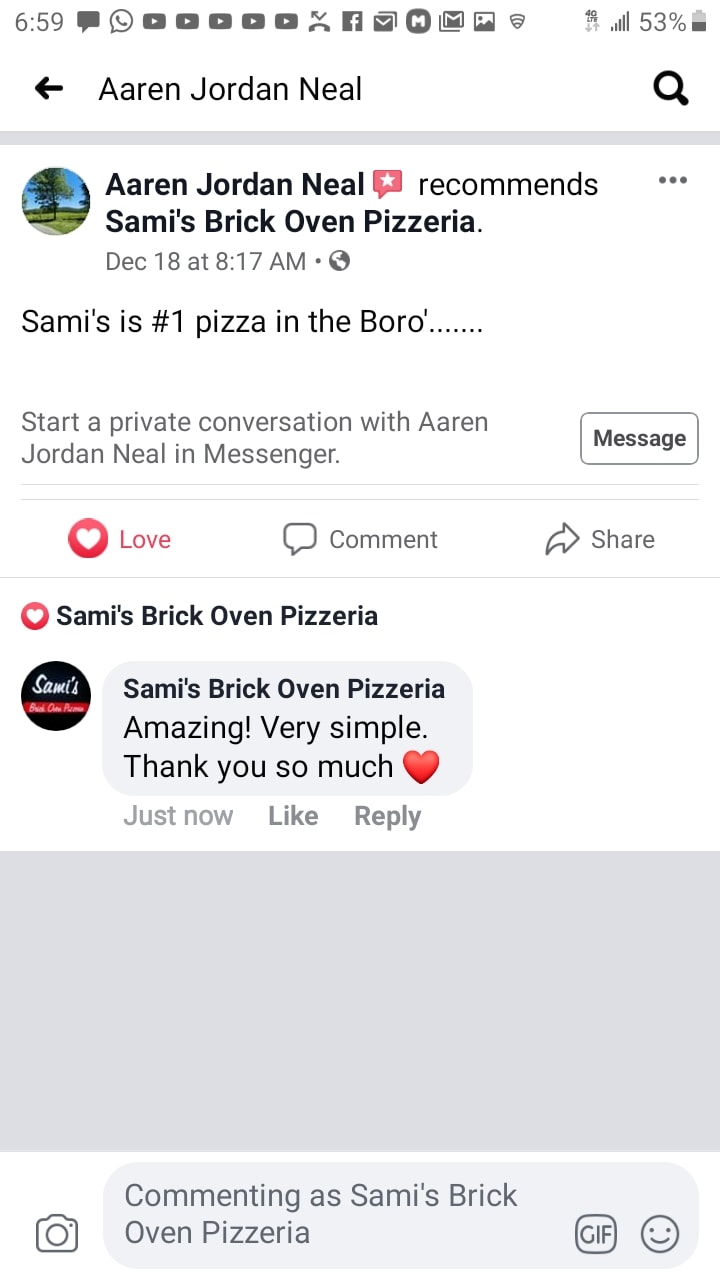Open the search magnifier

pos(670,89)
